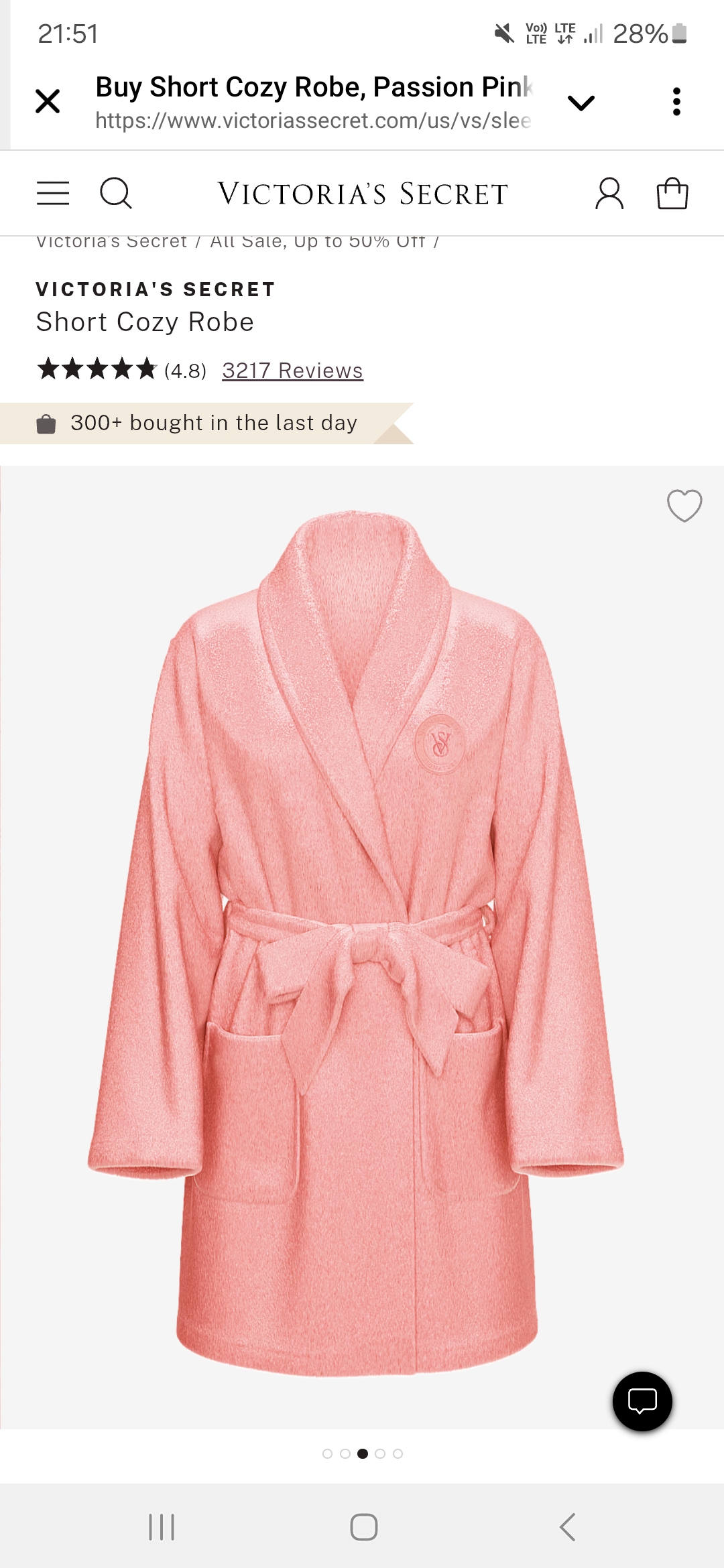The height and width of the screenshot is (1568, 724).
Task: Open recent apps from navigation bar
Action: point(161,1527)
